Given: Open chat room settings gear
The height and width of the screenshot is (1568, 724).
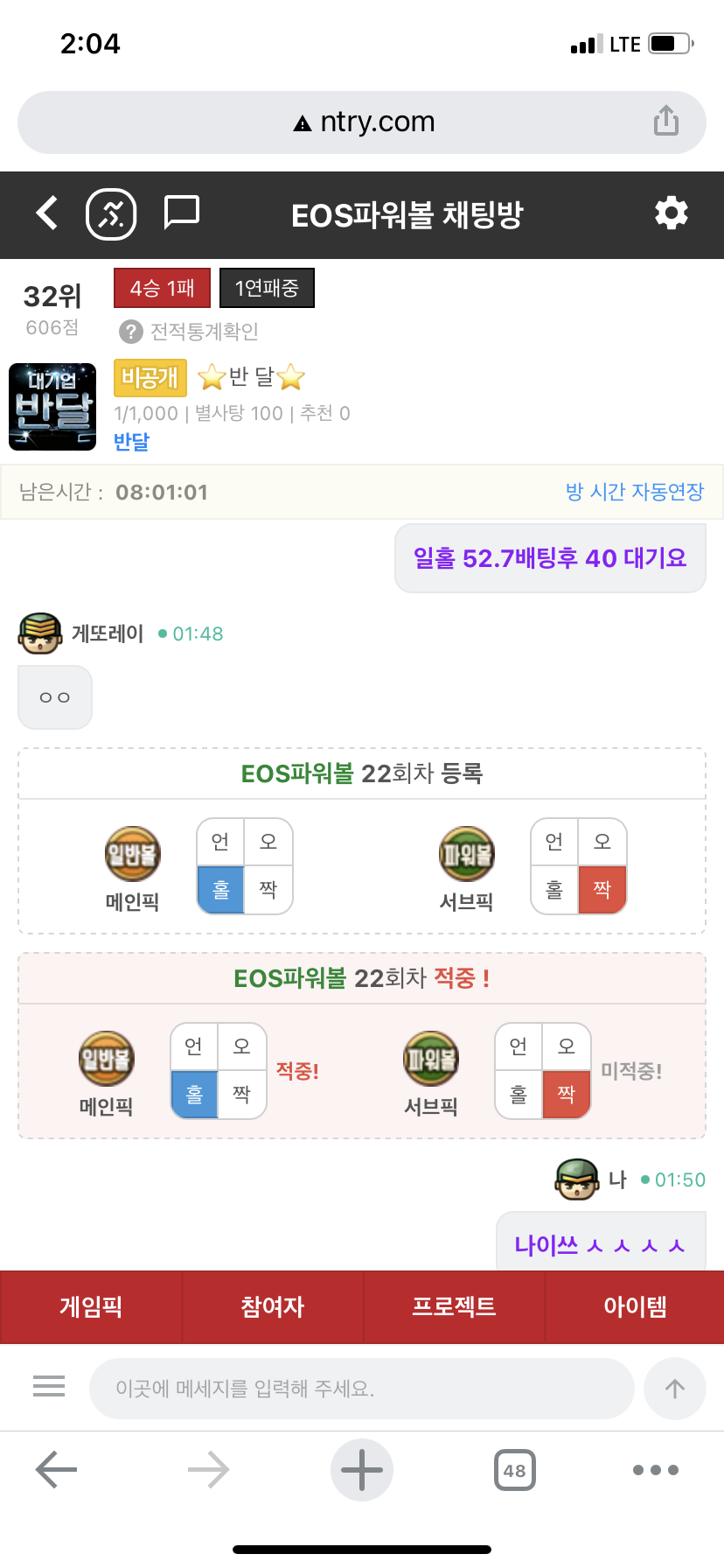Looking at the screenshot, I should click(671, 213).
